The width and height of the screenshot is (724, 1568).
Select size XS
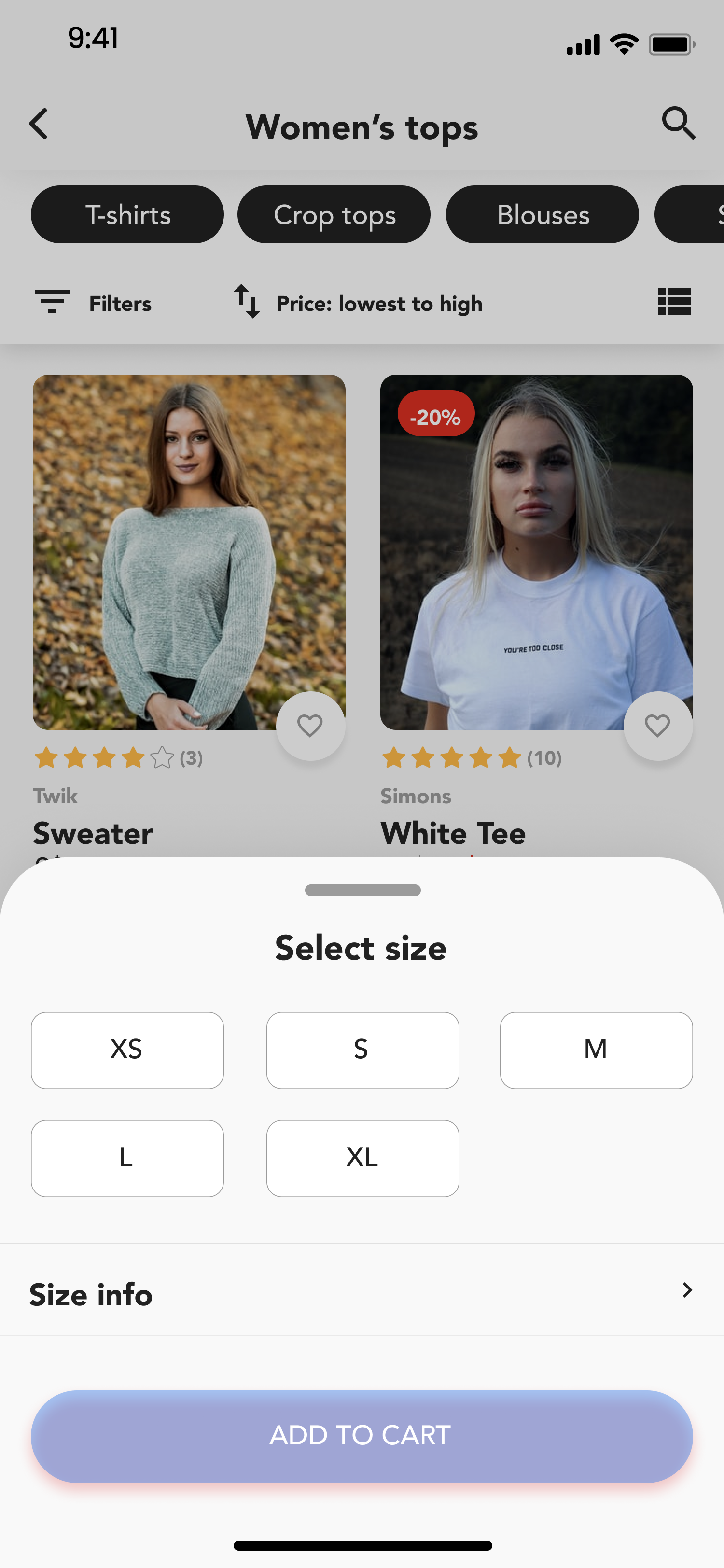(x=127, y=1050)
